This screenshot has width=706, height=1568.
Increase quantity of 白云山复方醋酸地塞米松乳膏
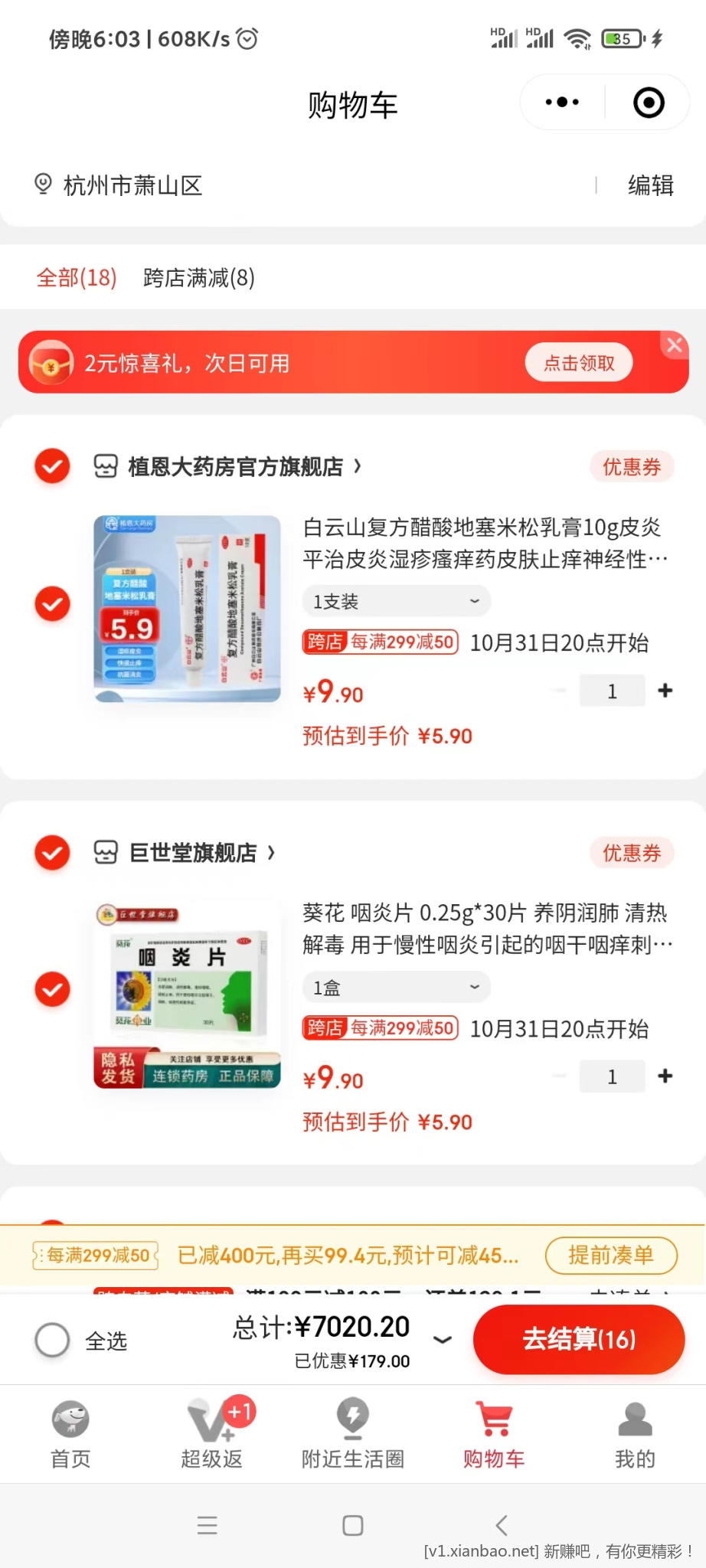pos(665,691)
